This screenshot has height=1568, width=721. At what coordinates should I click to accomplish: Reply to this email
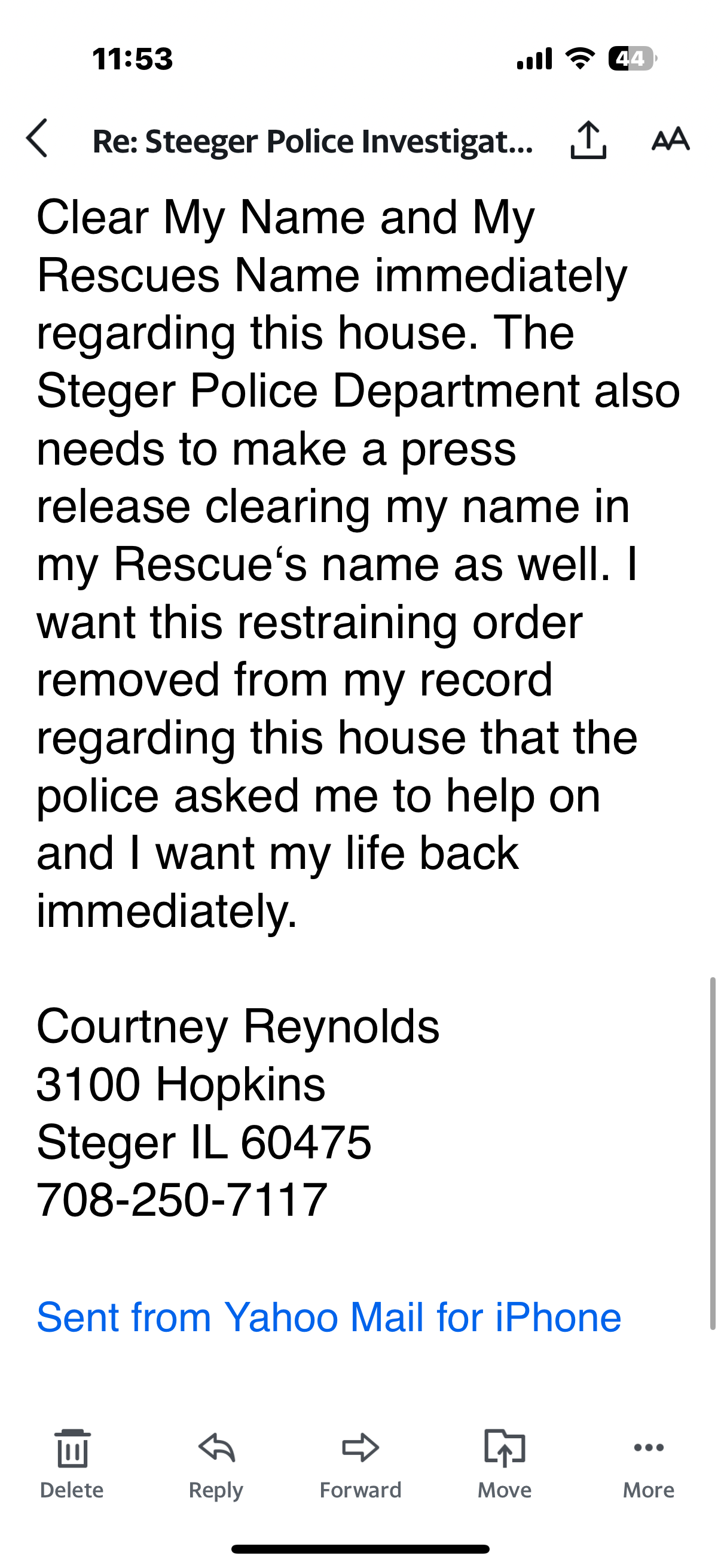(x=216, y=1464)
